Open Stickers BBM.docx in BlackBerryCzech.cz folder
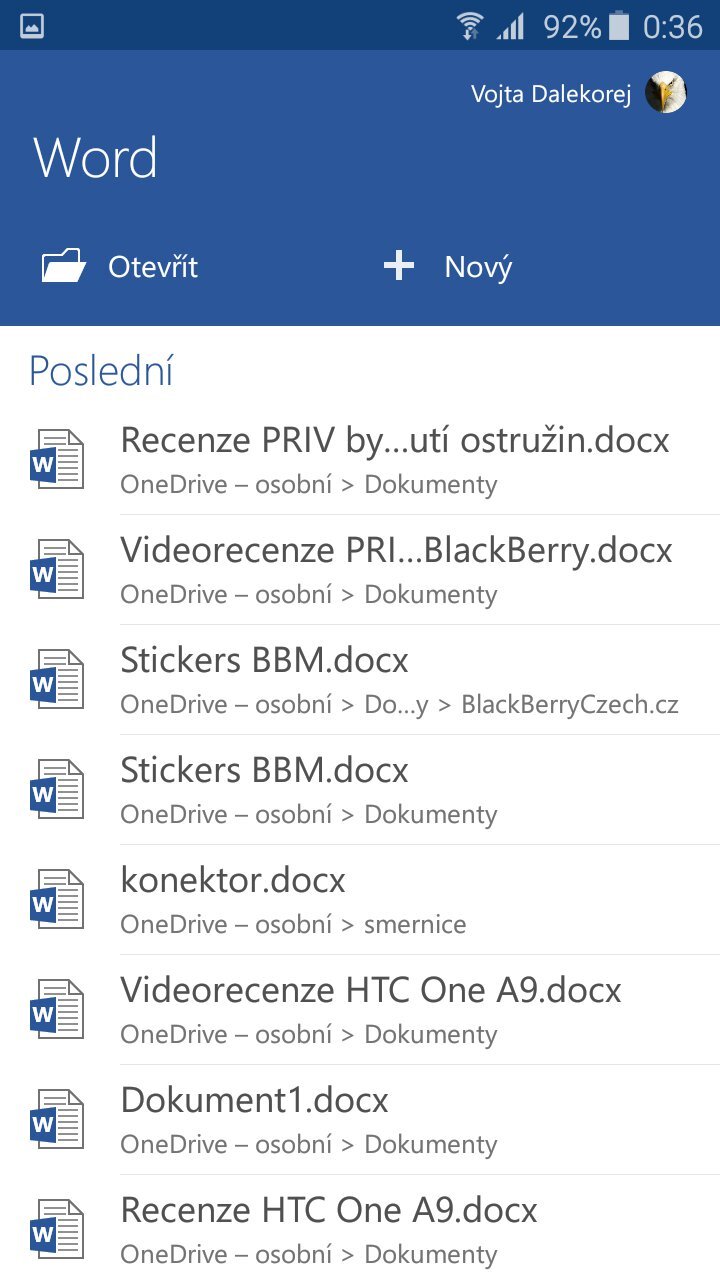The height and width of the screenshot is (1280, 720). coord(398,679)
